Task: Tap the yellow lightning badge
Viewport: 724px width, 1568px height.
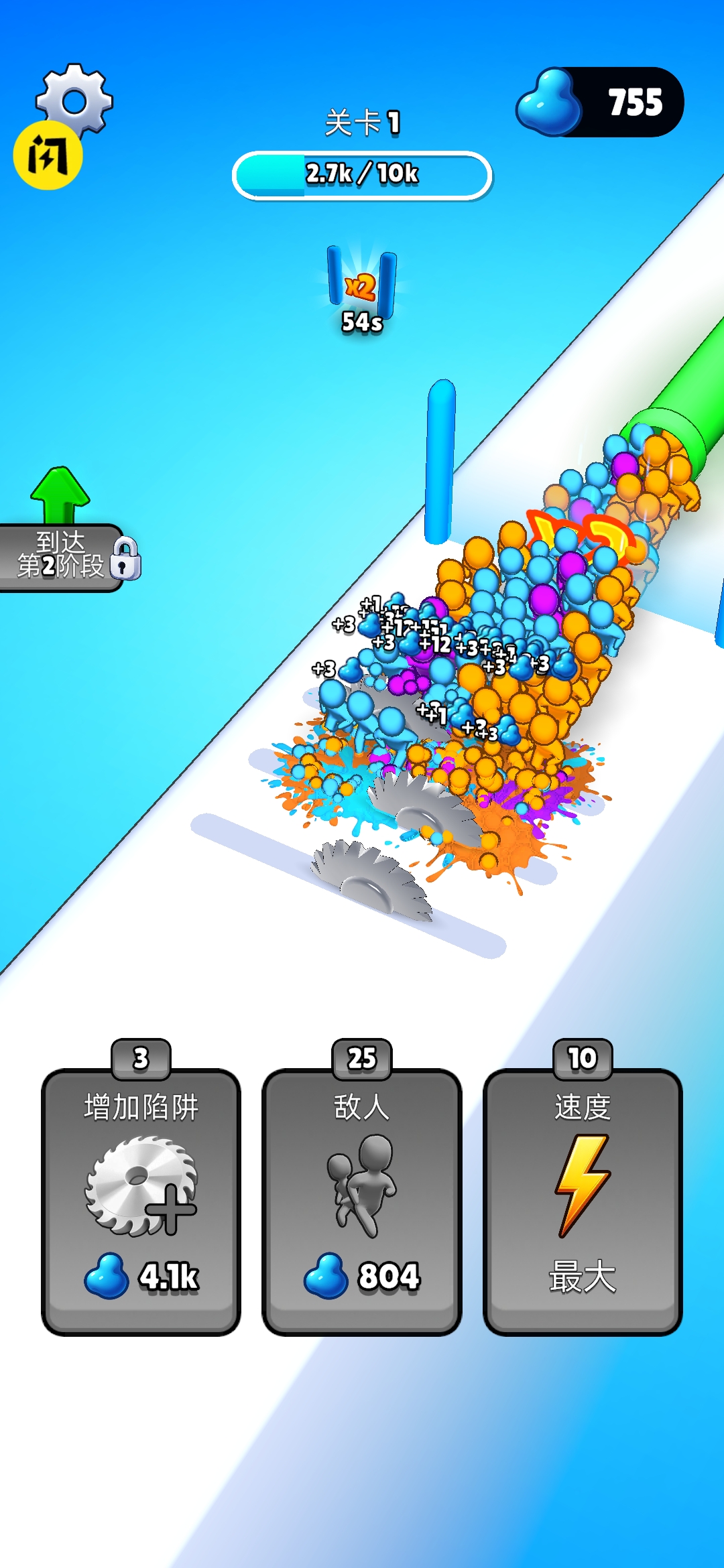Action: (48, 156)
